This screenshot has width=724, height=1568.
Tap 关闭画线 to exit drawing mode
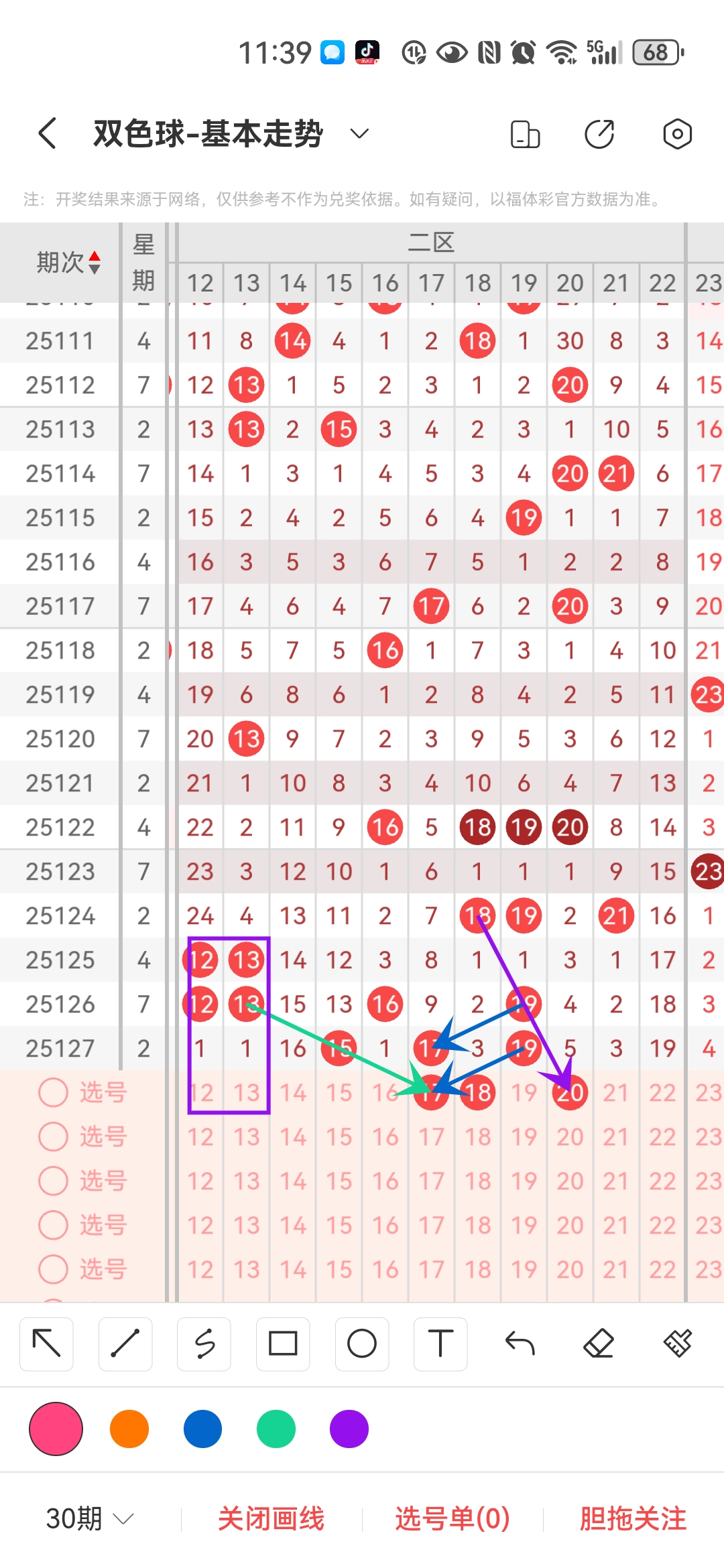(x=271, y=1518)
